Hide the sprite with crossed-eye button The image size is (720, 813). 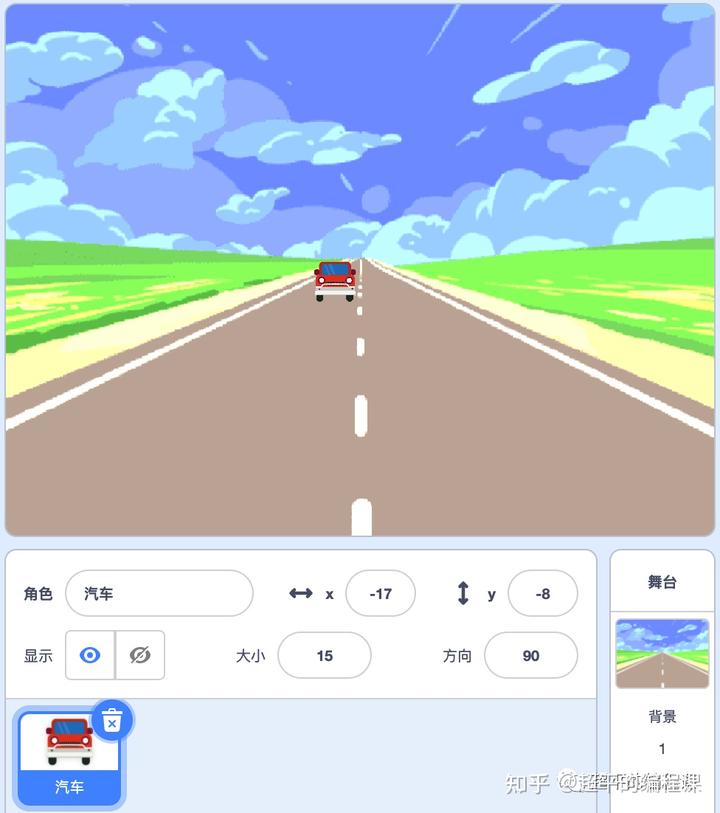tap(140, 655)
